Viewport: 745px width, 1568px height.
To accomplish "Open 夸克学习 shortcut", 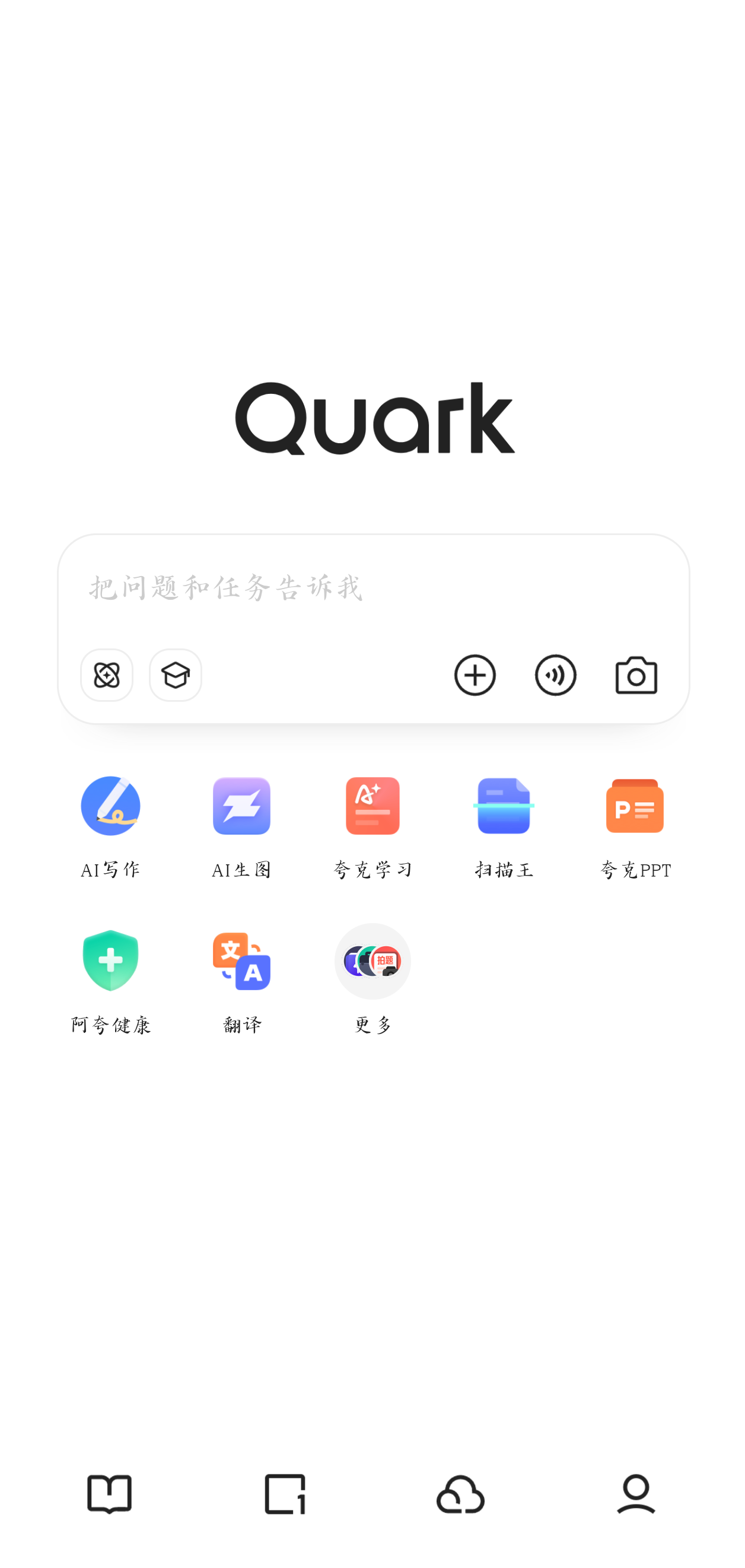I will click(x=372, y=826).
